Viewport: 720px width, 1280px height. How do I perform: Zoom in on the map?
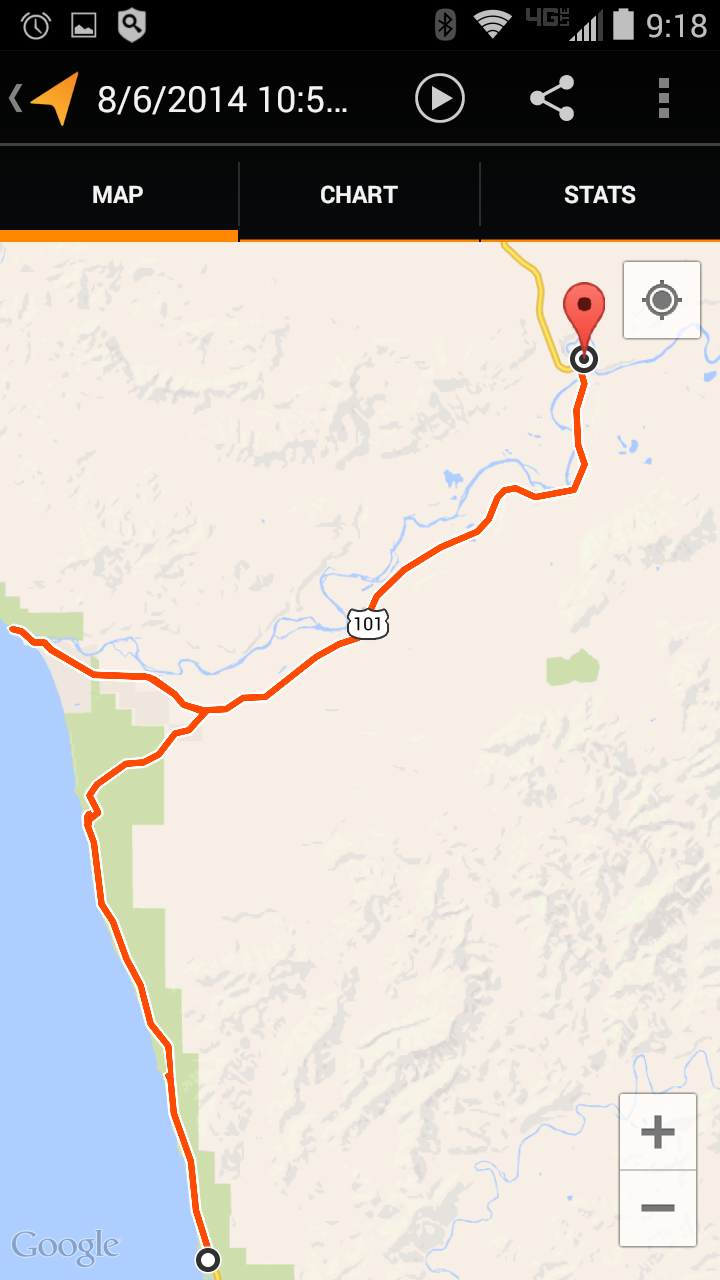(x=657, y=1133)
